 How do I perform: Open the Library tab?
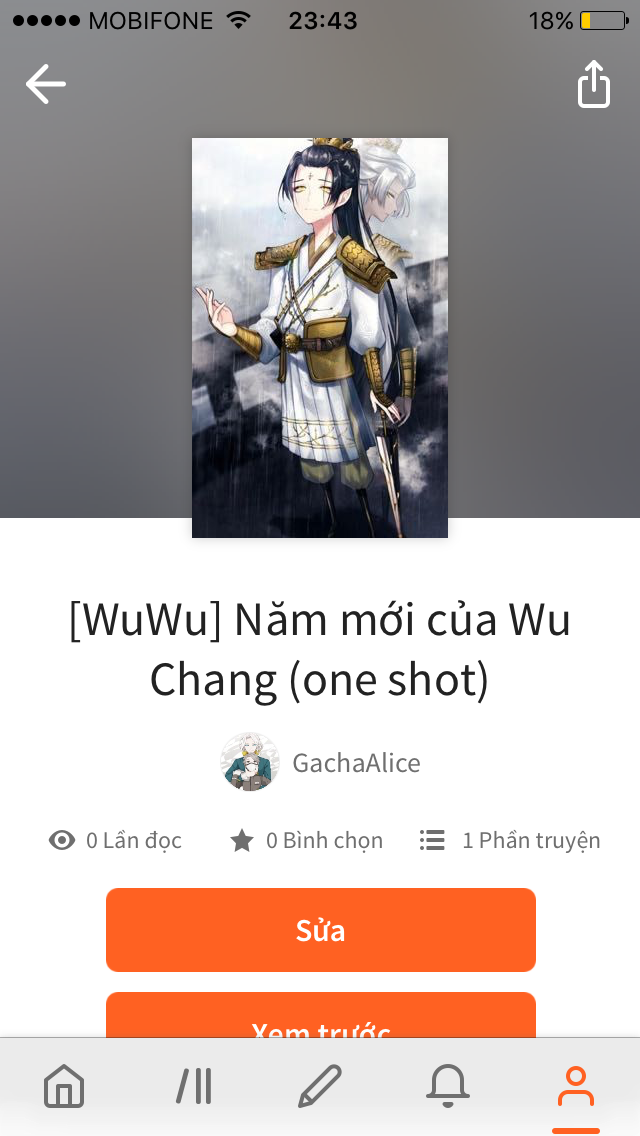pos(194,1086)
